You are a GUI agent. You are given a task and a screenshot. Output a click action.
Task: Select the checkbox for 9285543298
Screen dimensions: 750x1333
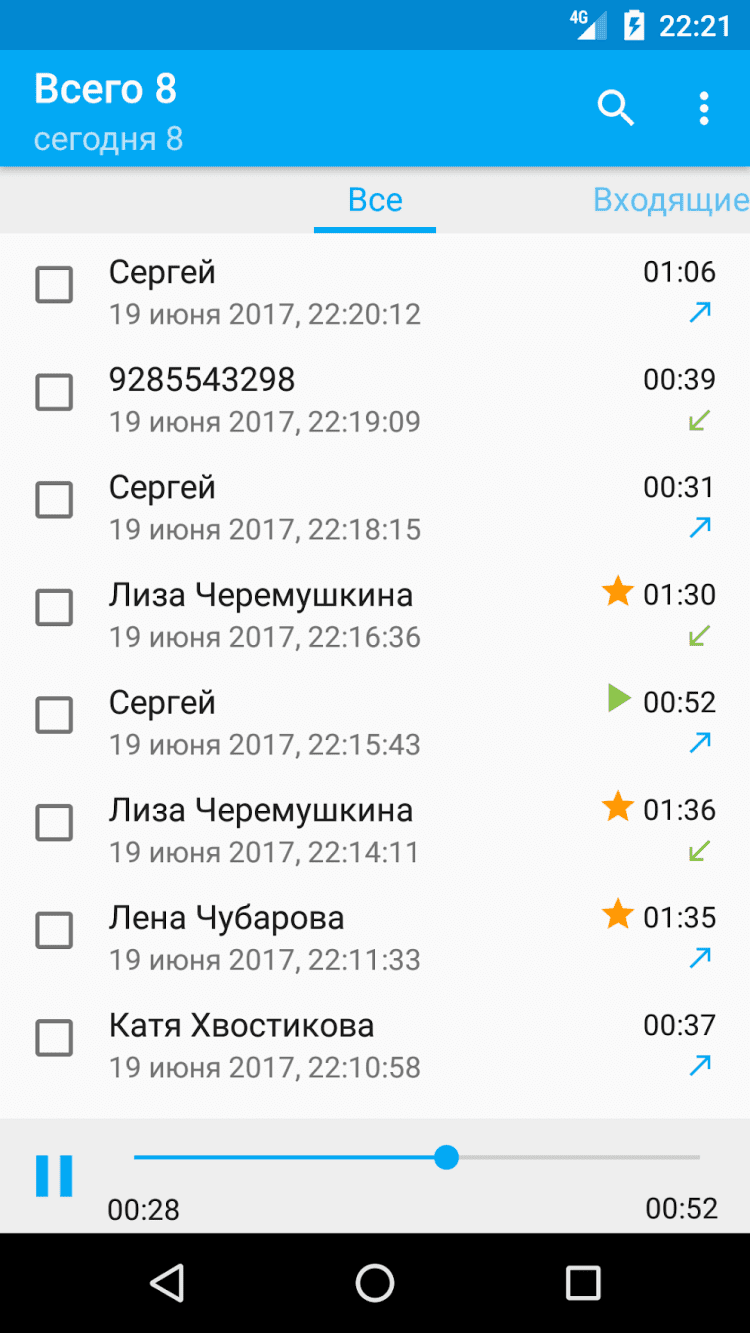pyautogui.click(x=54, y=393)
